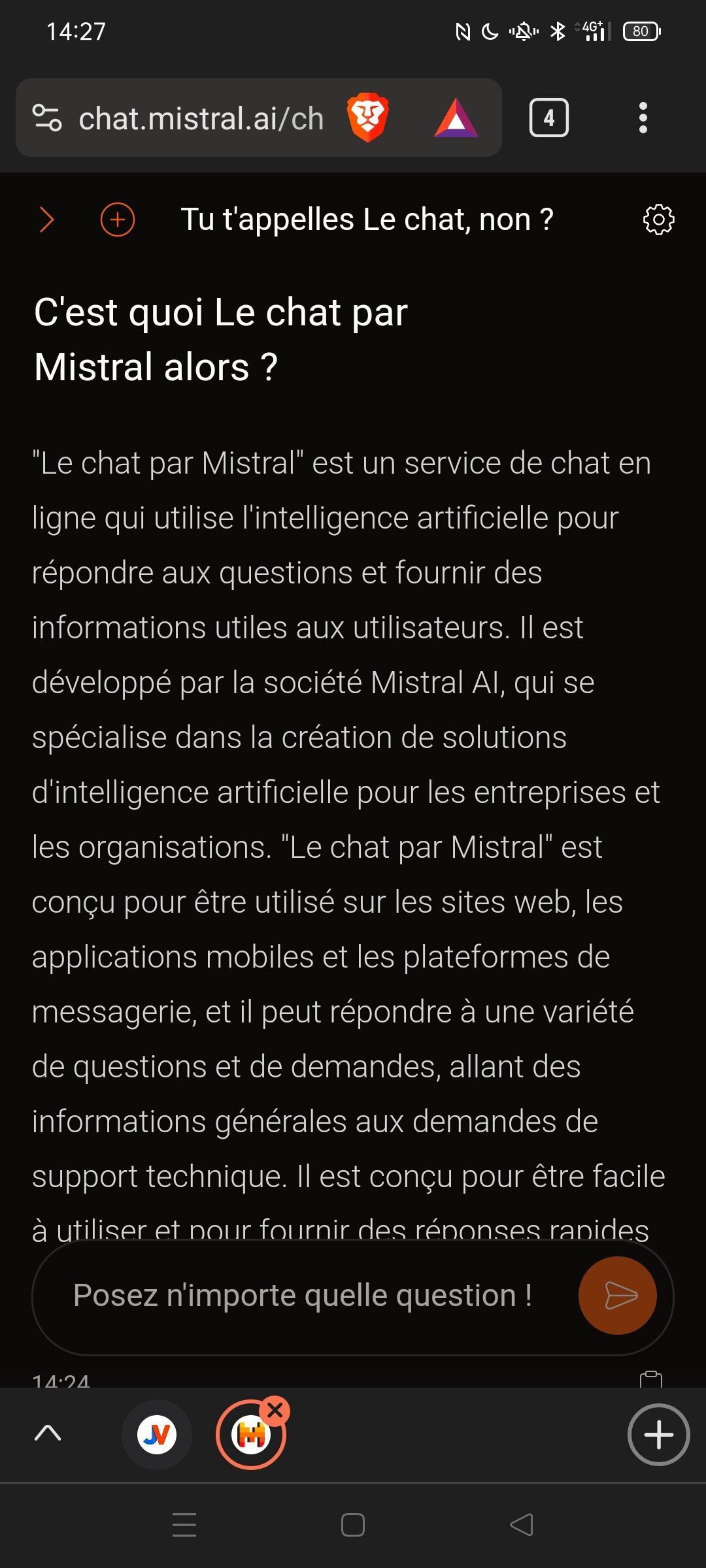The height and width of the screenshot is (1568, 706).
Task: Switch to the JV tab
Action: point(157,1435)
